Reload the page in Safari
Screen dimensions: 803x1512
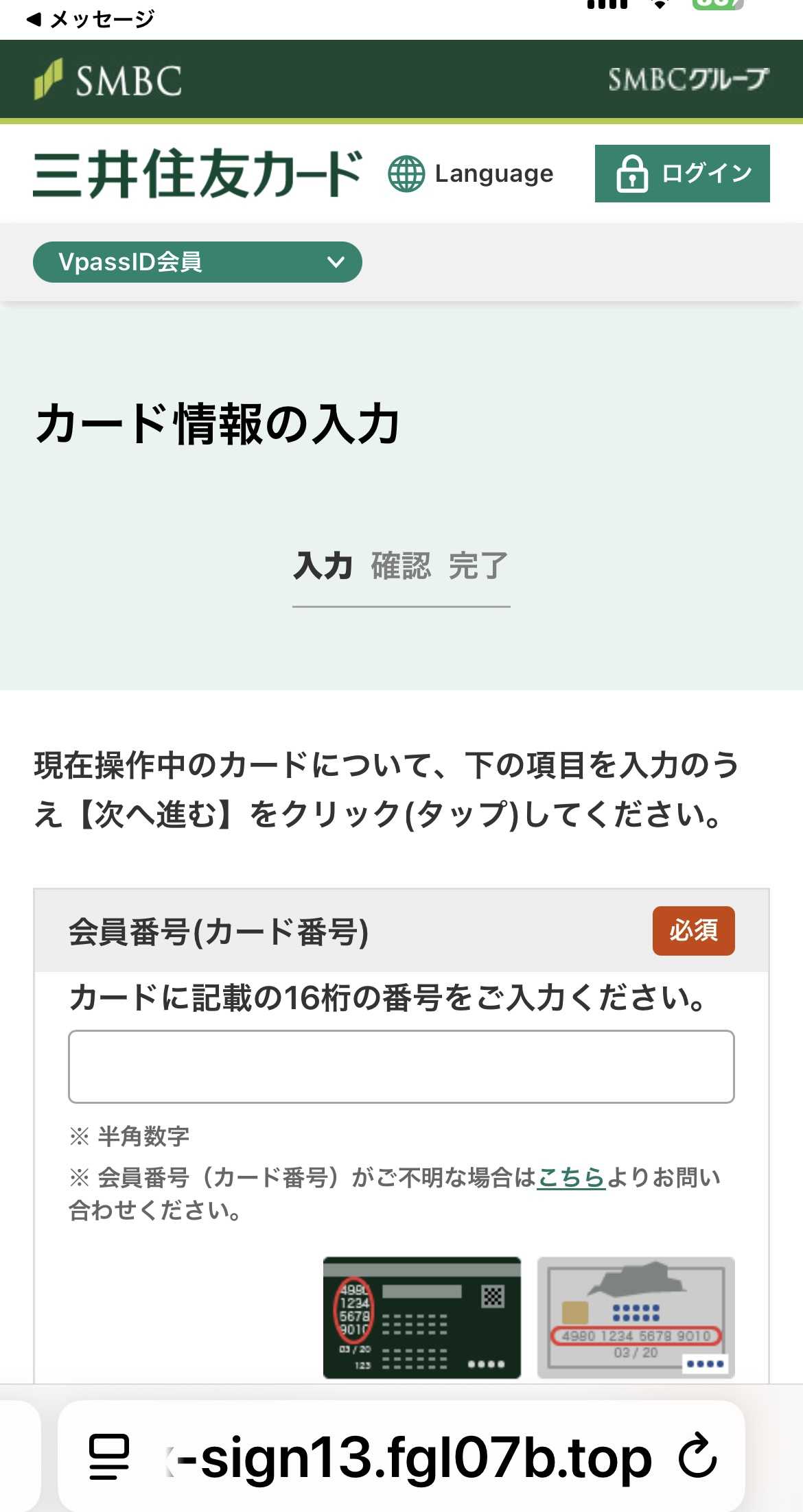coord(697,1456)
